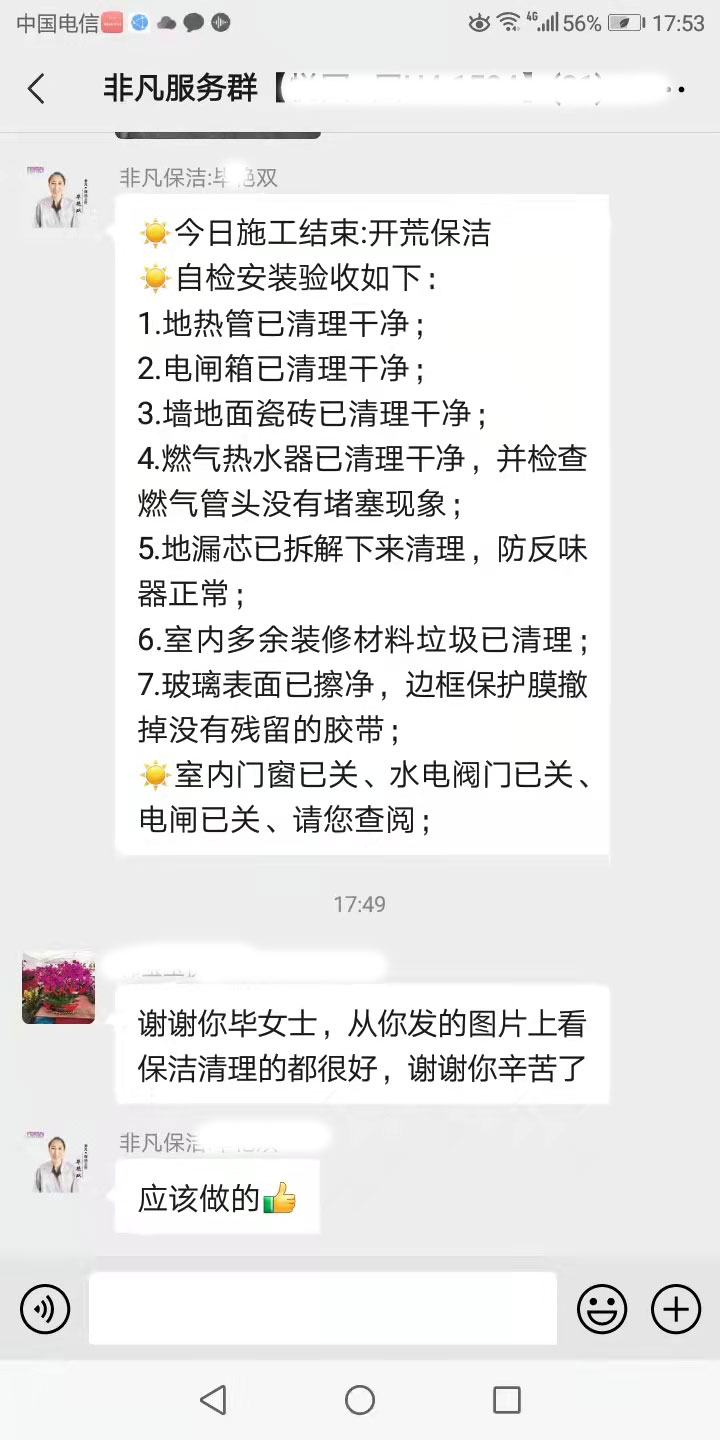Open the flower avatar's profile
This screenshot has height=1440, width=720.
(58, 987)
